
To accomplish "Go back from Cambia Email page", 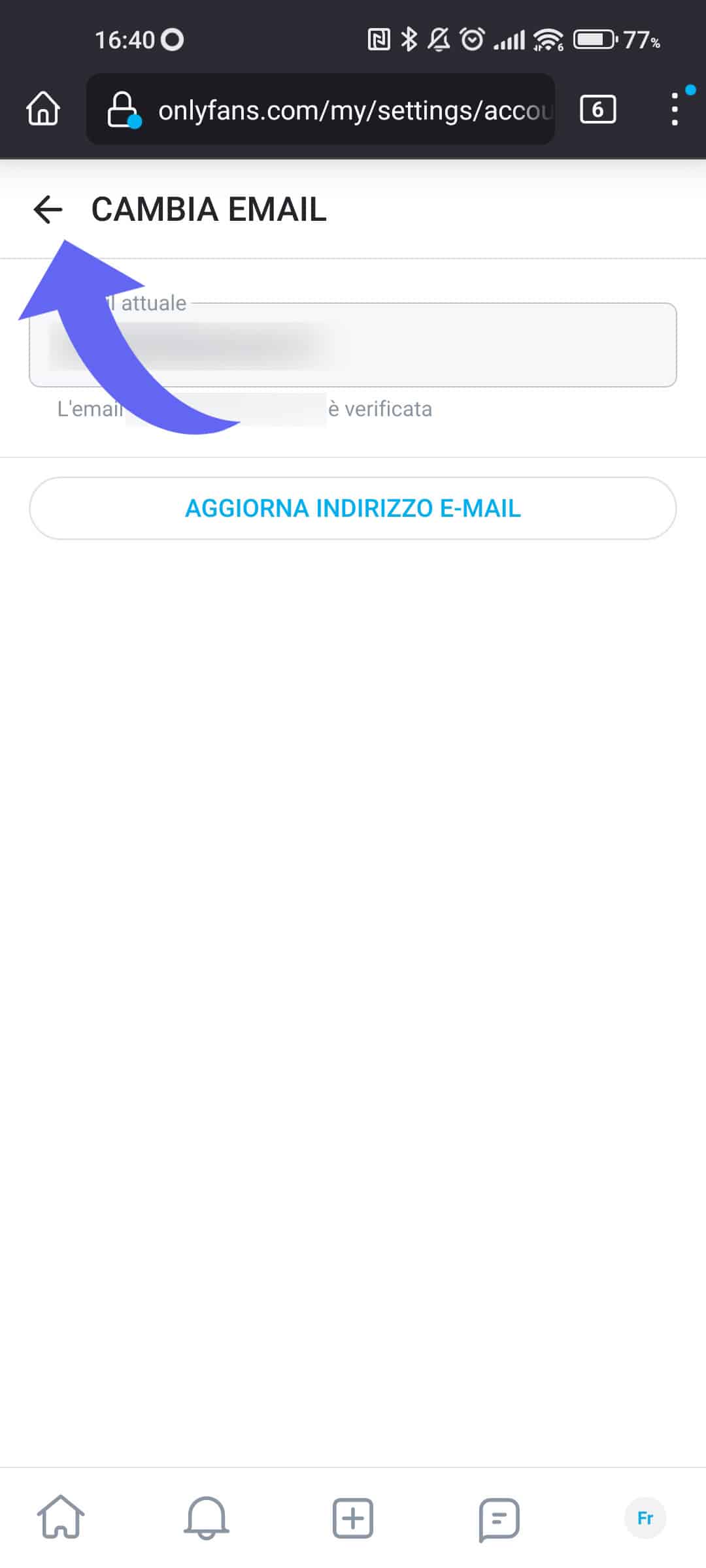I will click(48, 210).
